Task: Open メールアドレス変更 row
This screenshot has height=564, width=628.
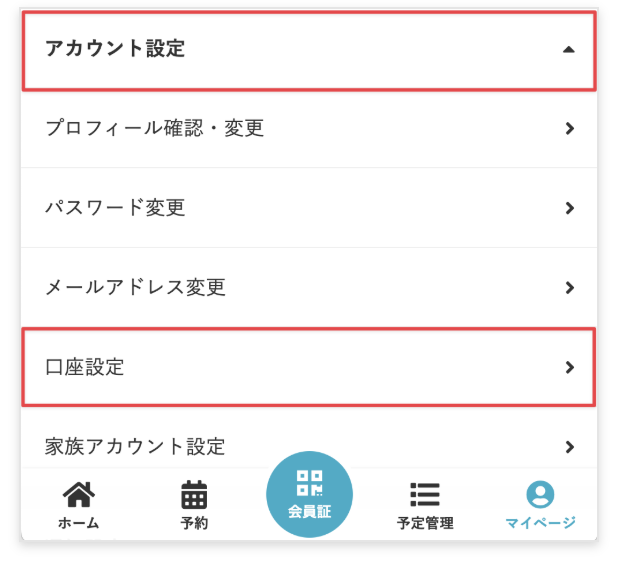Action: tap(308, 288)
